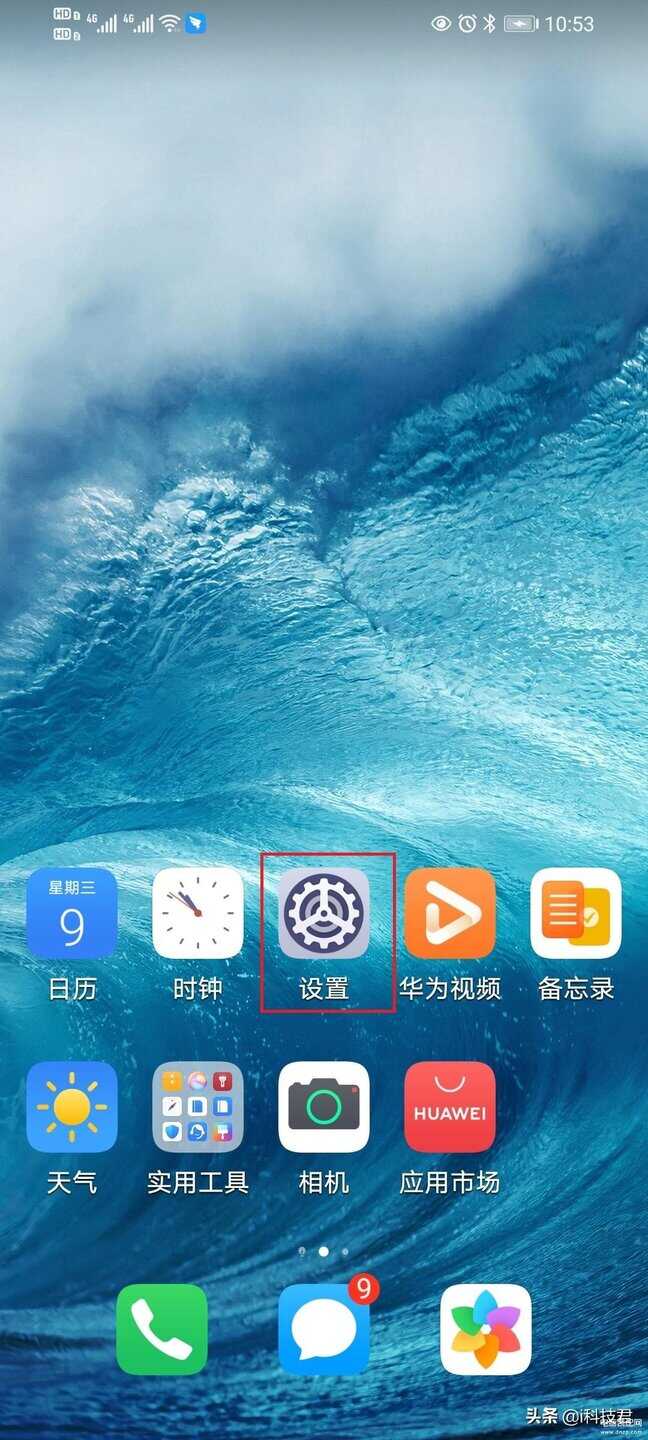The height and width of the screenshot is (1440, 648).
Task: Open the 日历 calendar app
Action: click(x=72, y=913)
